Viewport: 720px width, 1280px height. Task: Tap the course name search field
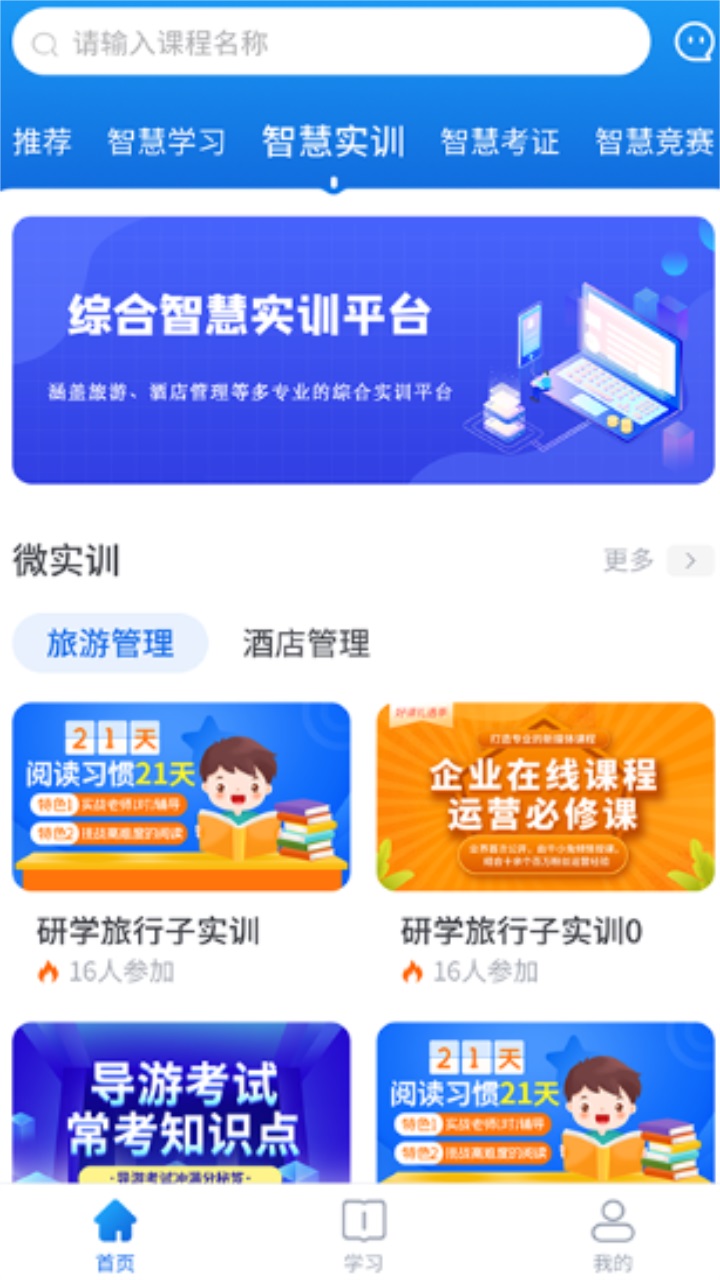click(x=330, y=43)
